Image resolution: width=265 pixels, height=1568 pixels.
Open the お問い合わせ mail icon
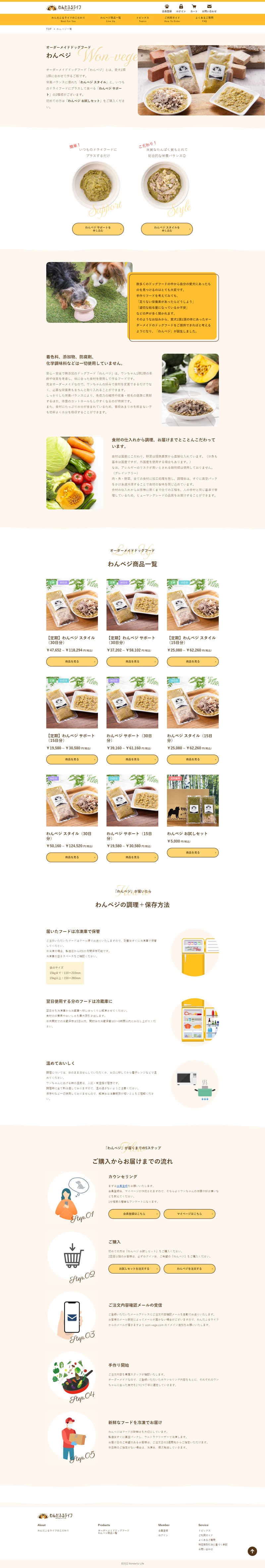[209, 8]
